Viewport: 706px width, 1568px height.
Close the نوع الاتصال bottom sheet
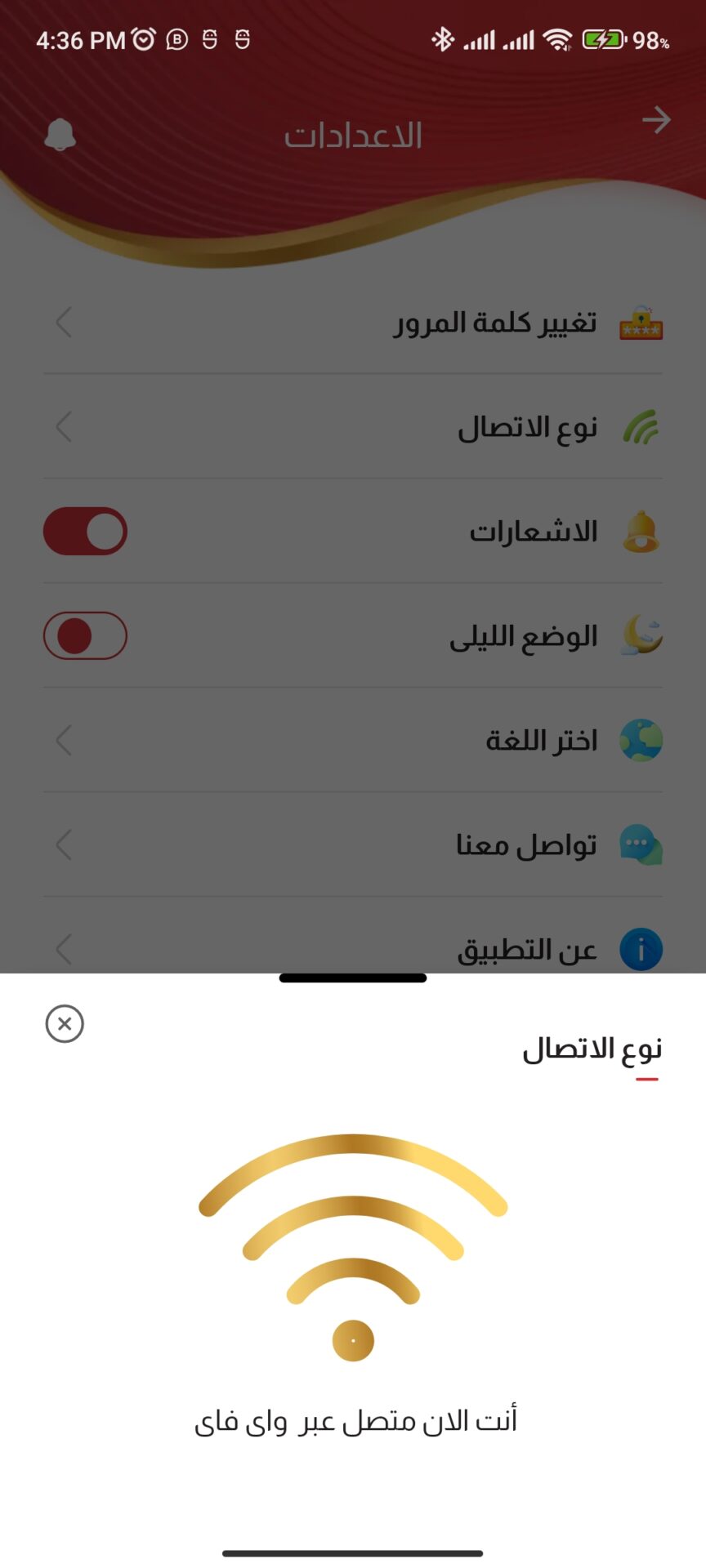point(64,1023)
